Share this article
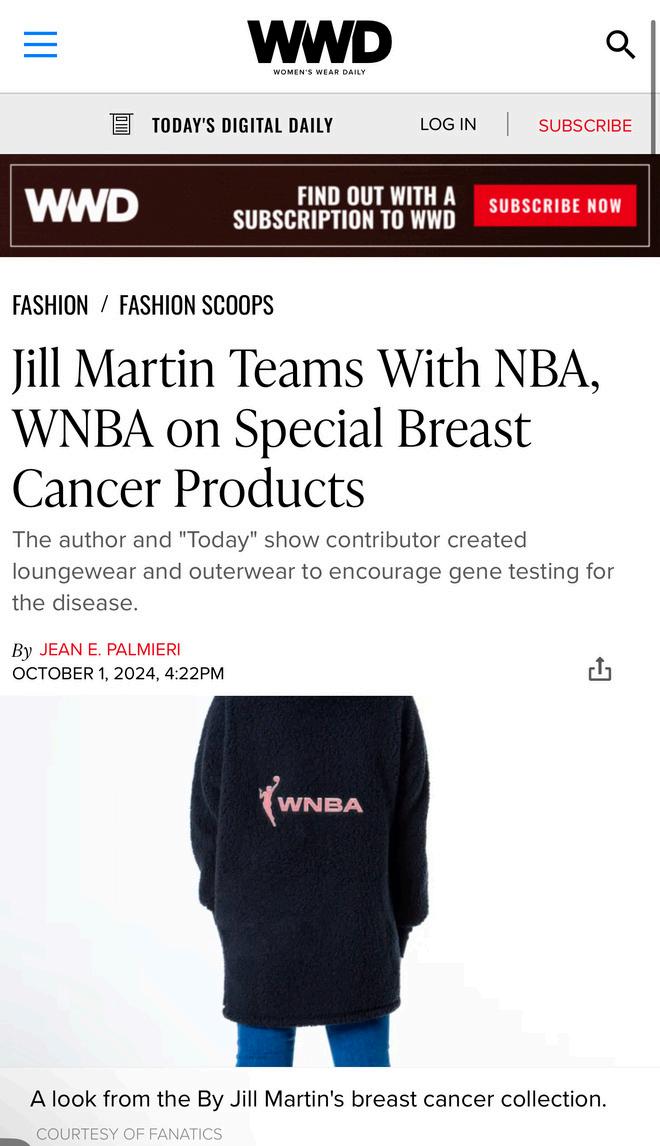The image size is (660, 1146). 599,669
